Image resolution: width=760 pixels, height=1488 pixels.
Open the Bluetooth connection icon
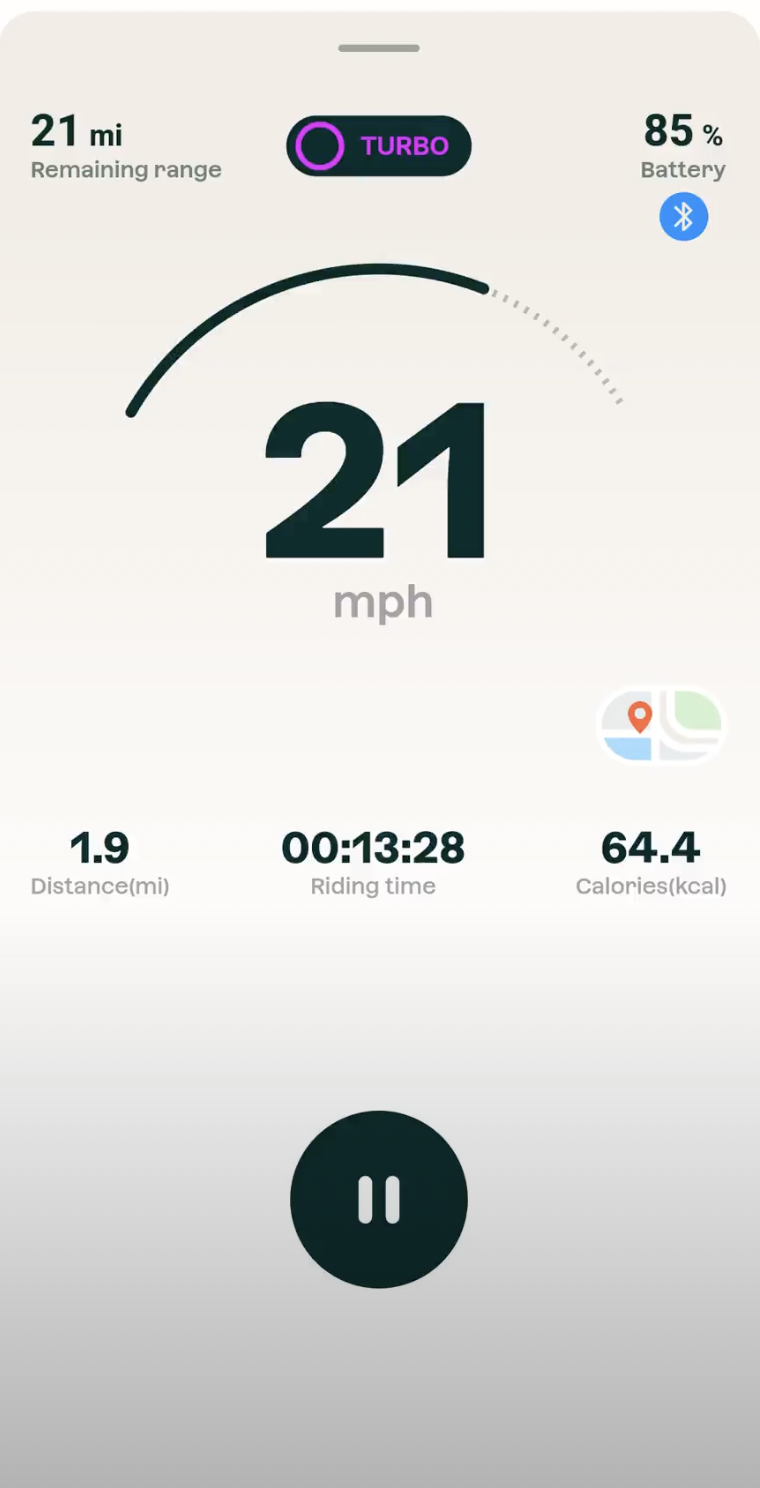click(x=683, y=217)
